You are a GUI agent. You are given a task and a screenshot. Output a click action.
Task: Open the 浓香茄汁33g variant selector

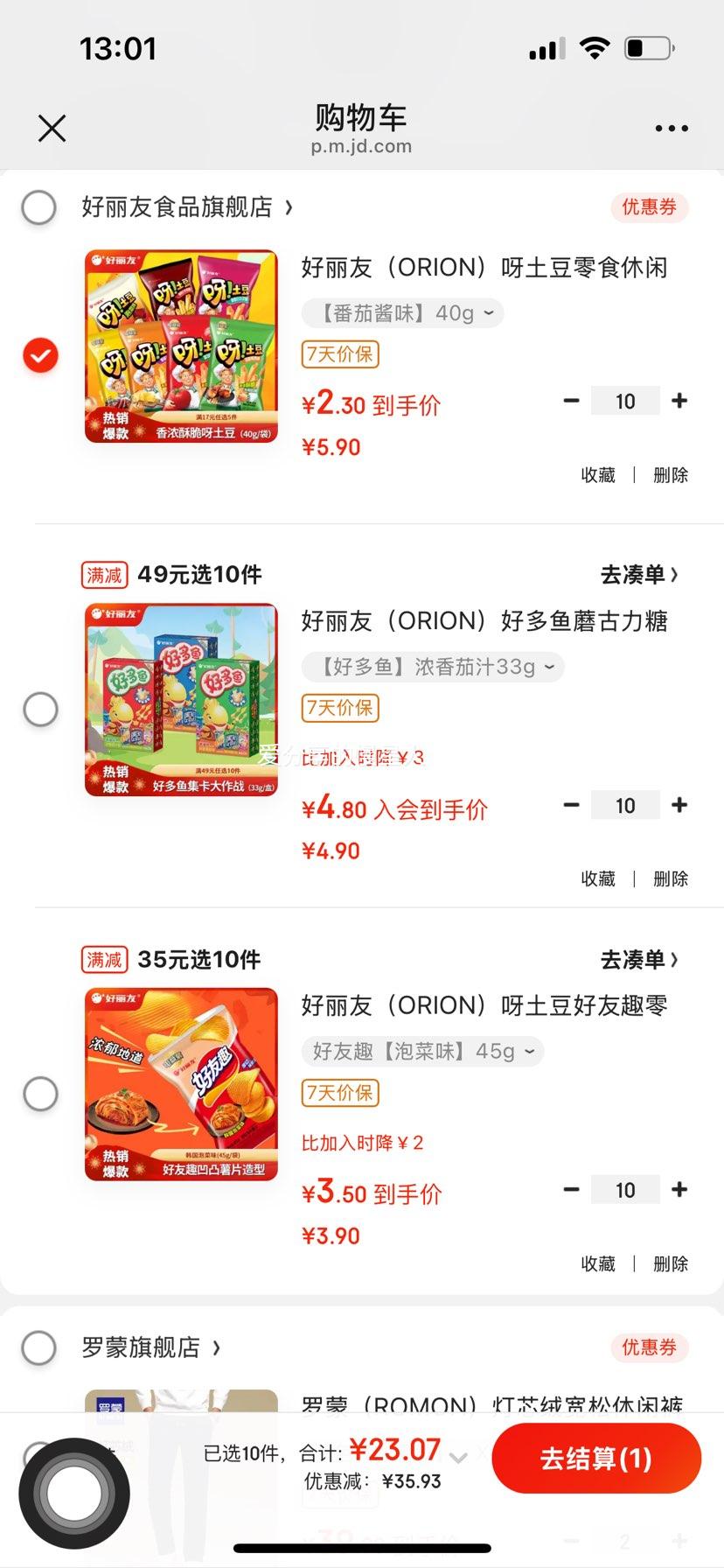433,667
